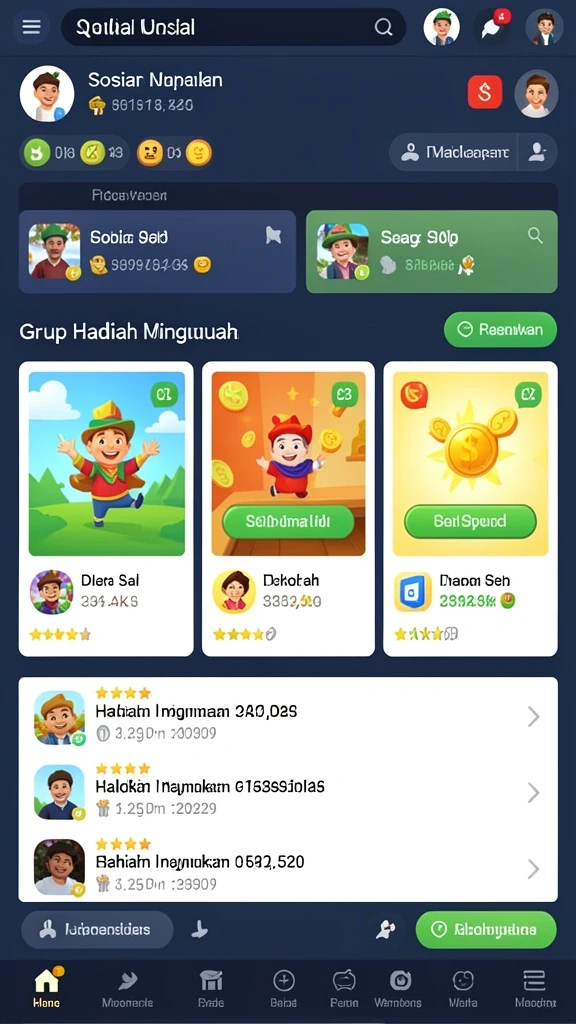Open the Sobia Seld card
Viewport: 576px width, 1024px height.
157,251
